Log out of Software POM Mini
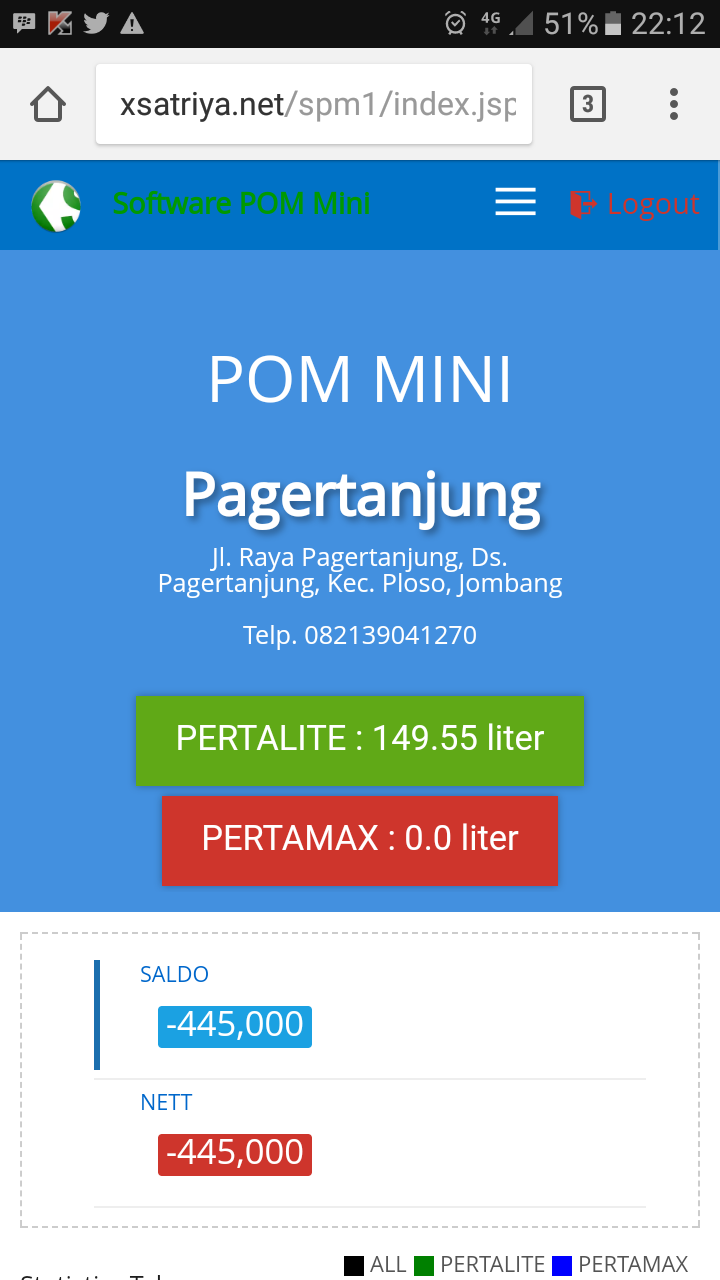This screenshot has height=1280, width=720. (634, 204)
